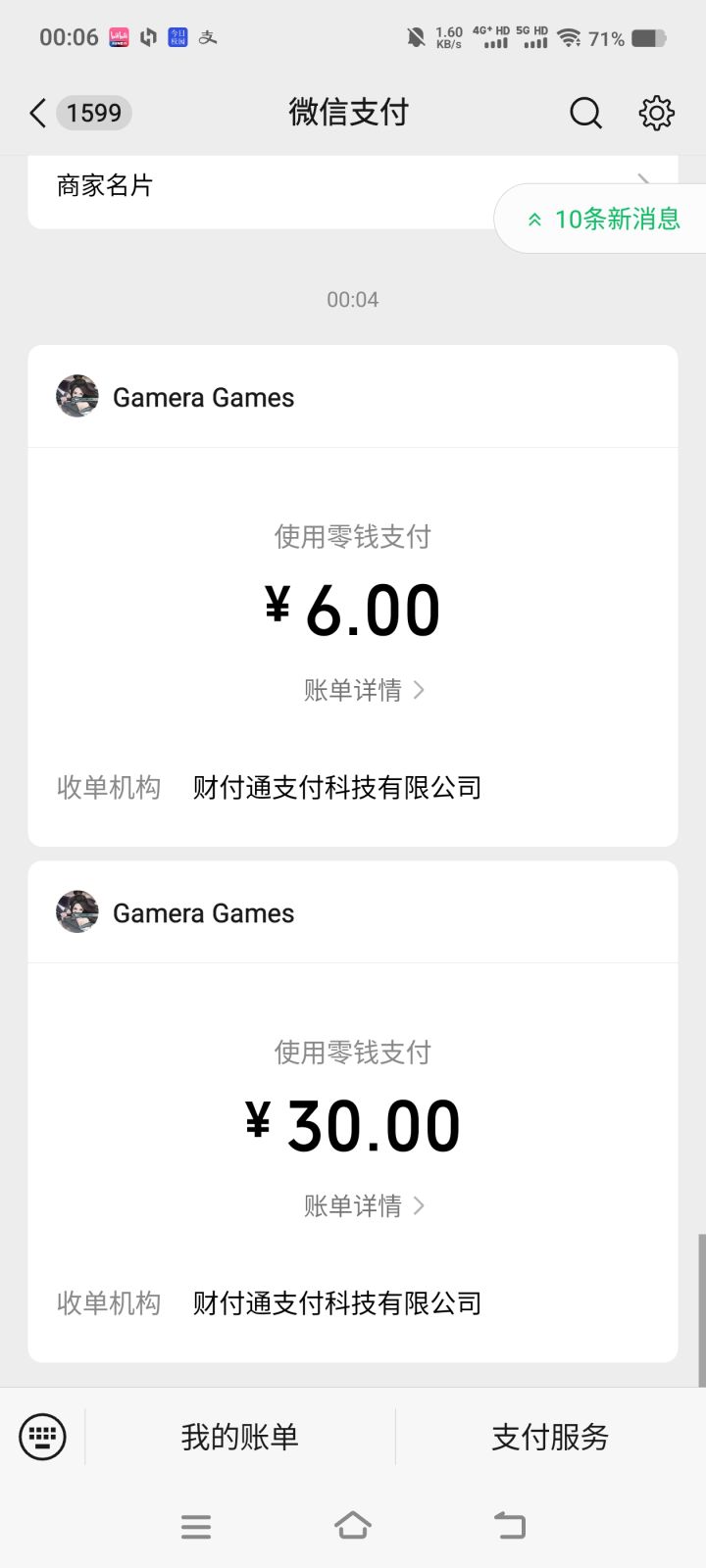Tap the Gamera Games avatar on the ¥6.00 bill
The image size is (706, 1568).
pos(78,397)
